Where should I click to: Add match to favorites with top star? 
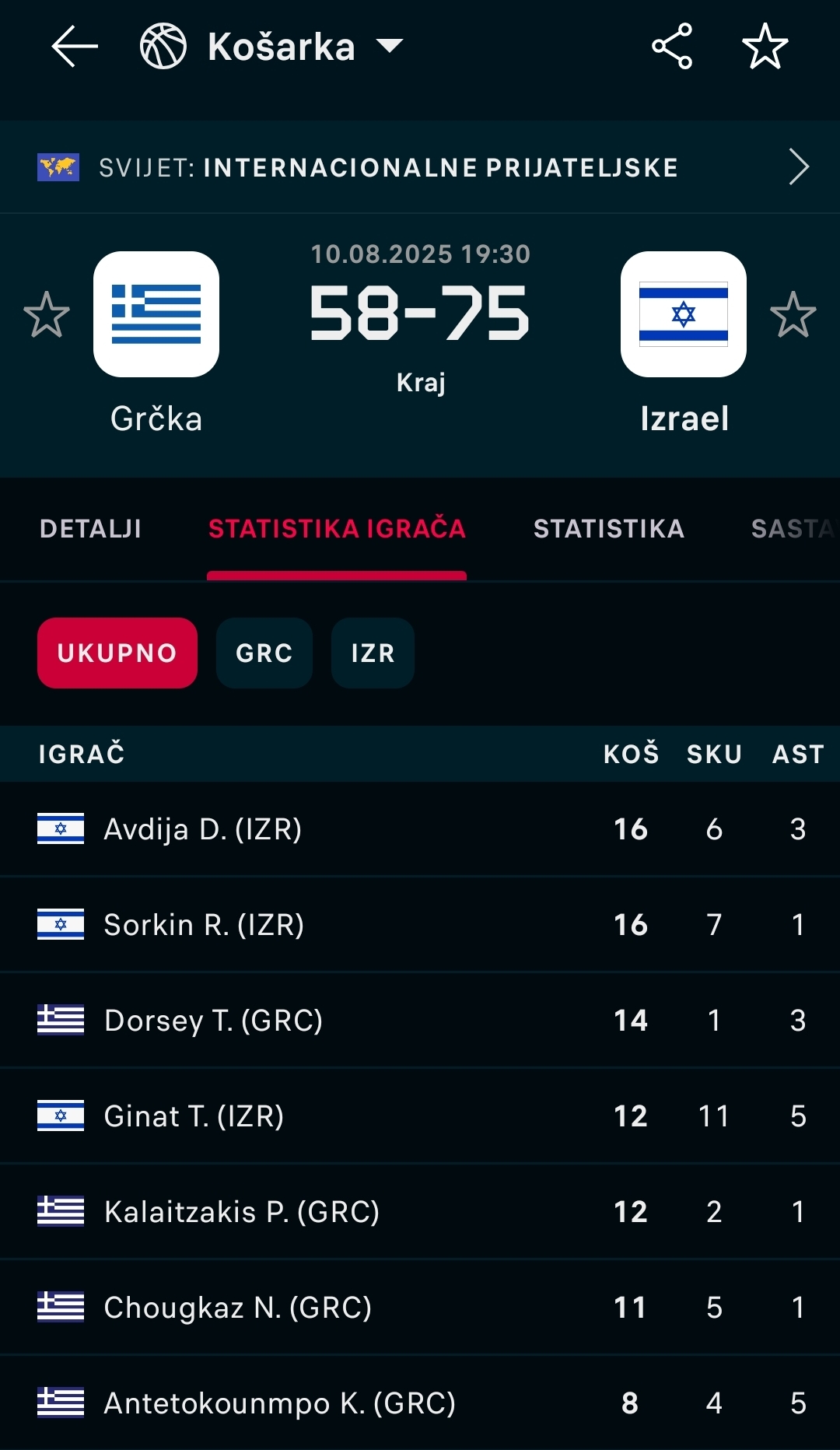pos(765,47)
